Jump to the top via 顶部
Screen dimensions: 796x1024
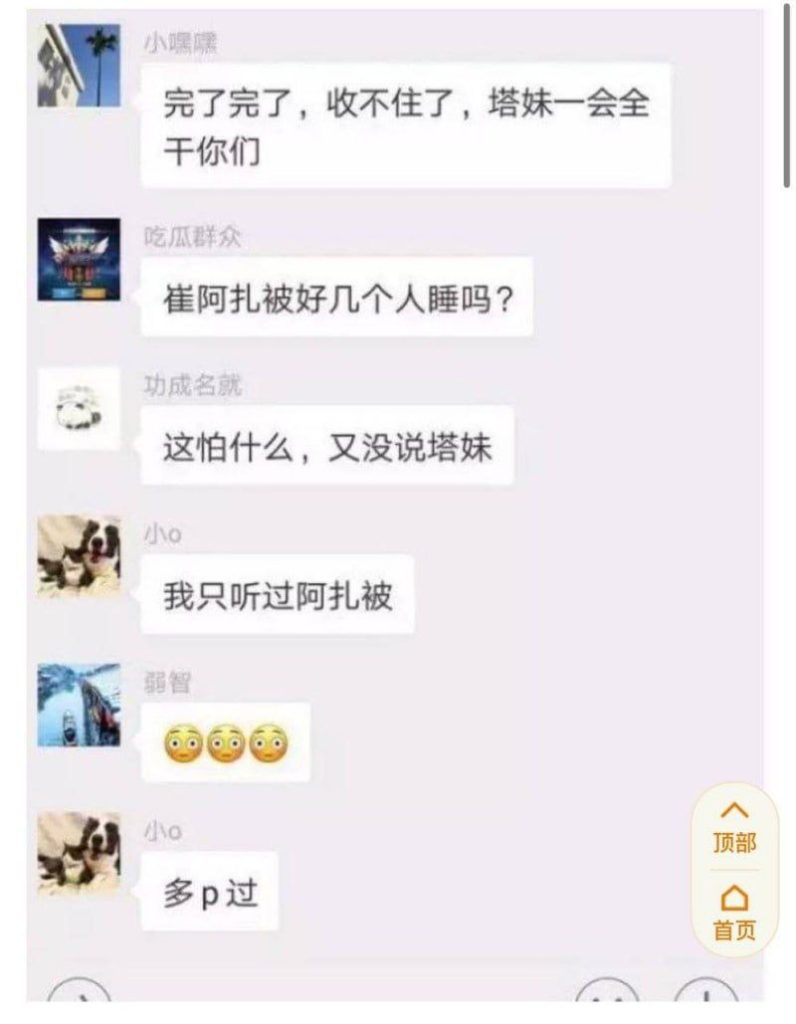click(x=734, y=828)
